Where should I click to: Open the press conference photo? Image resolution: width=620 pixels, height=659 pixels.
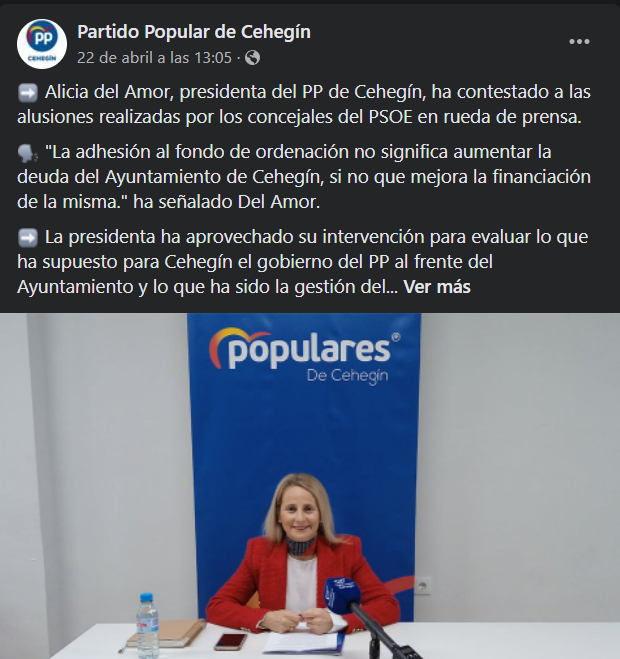point(310,485)
